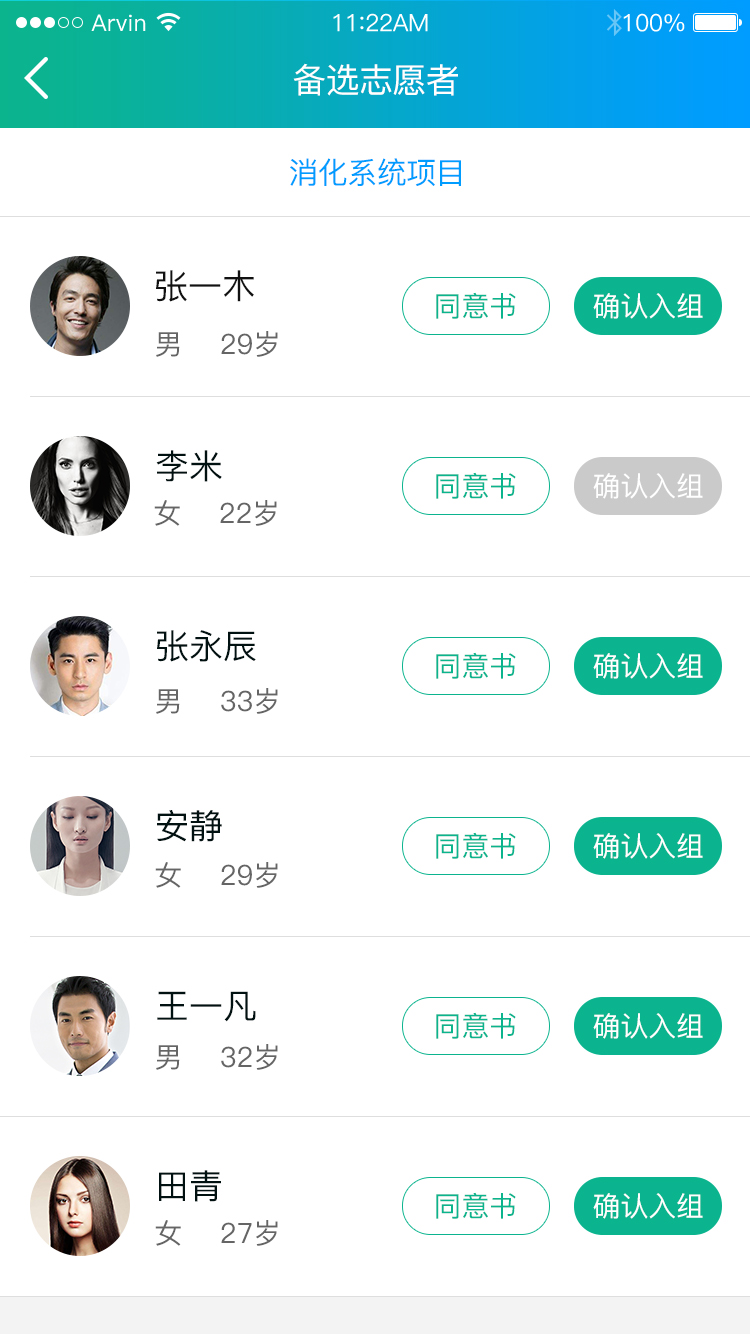Image resolution: width=750 pixels, height=1334 pixels.
Task: View the 同意书 for 安静
Action: [x=475, y=846]
